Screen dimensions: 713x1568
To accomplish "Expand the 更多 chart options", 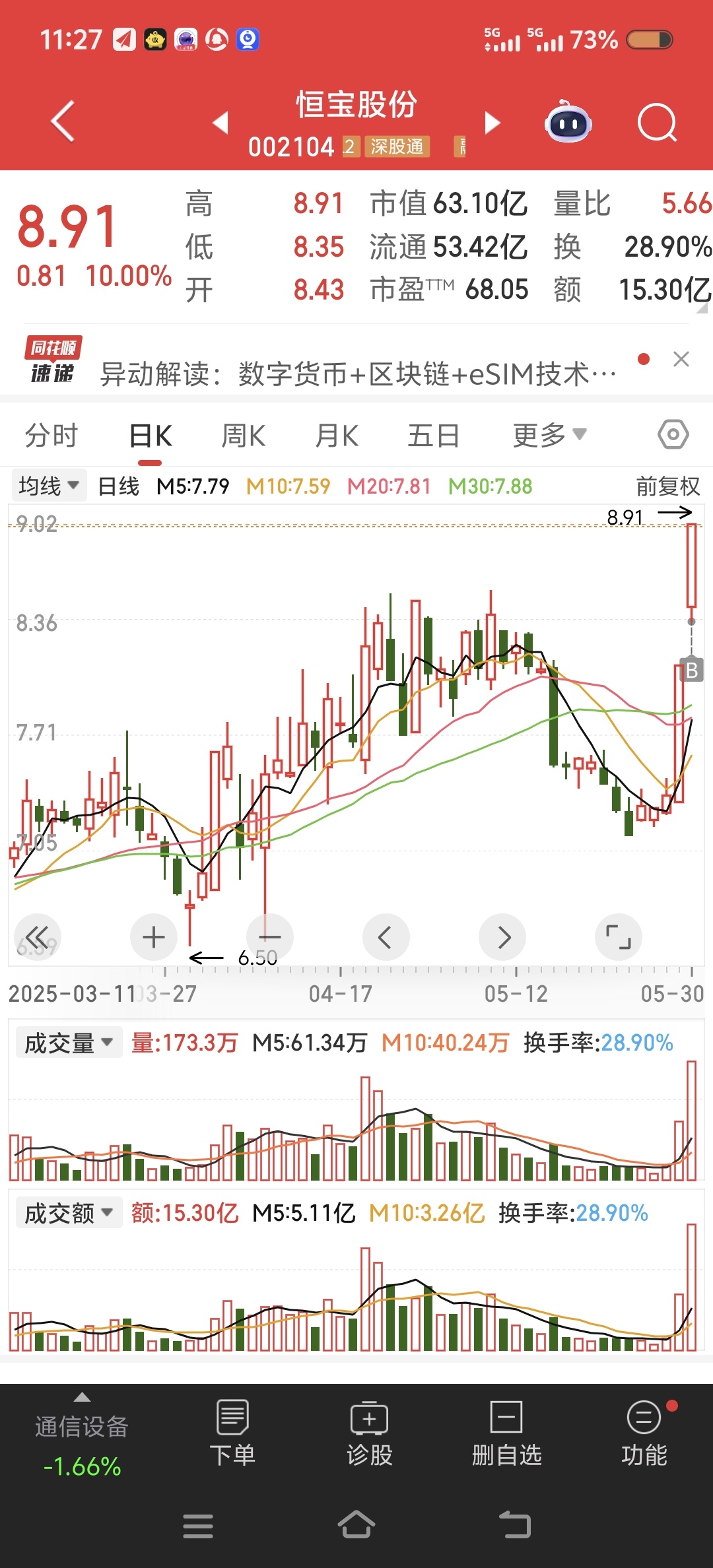I will (550, 435).
